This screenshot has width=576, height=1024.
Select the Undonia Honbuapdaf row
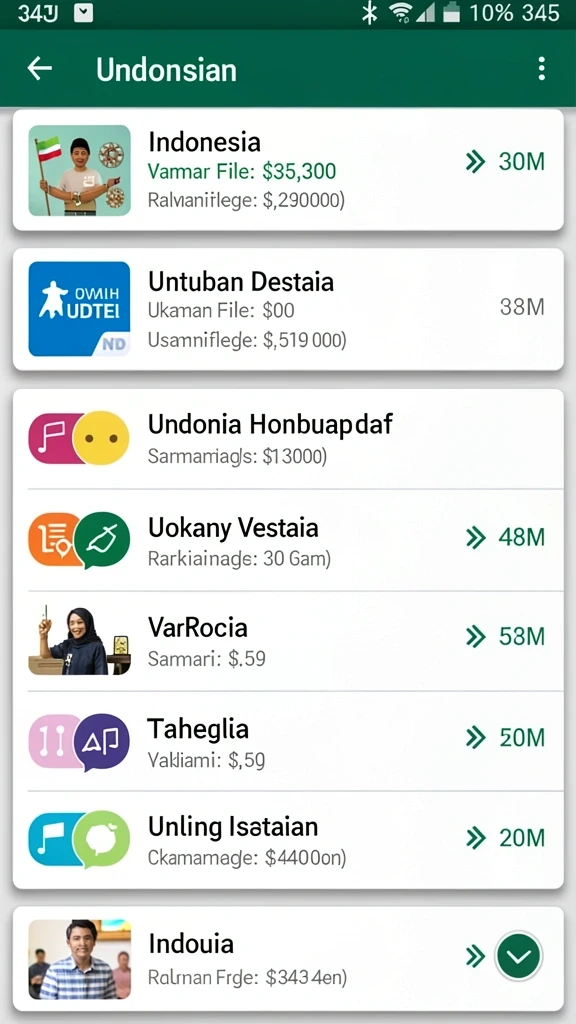(x=288, y=439)
